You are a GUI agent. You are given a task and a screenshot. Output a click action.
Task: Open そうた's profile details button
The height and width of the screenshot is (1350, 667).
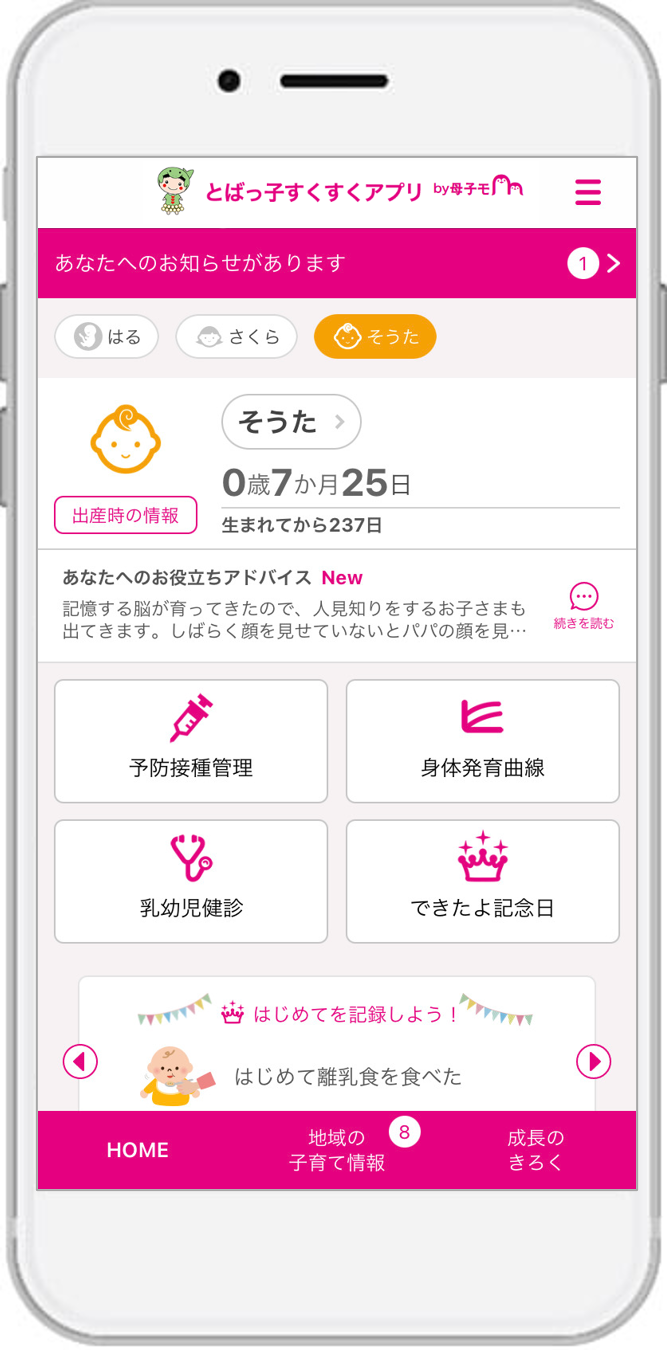(291, 422)
